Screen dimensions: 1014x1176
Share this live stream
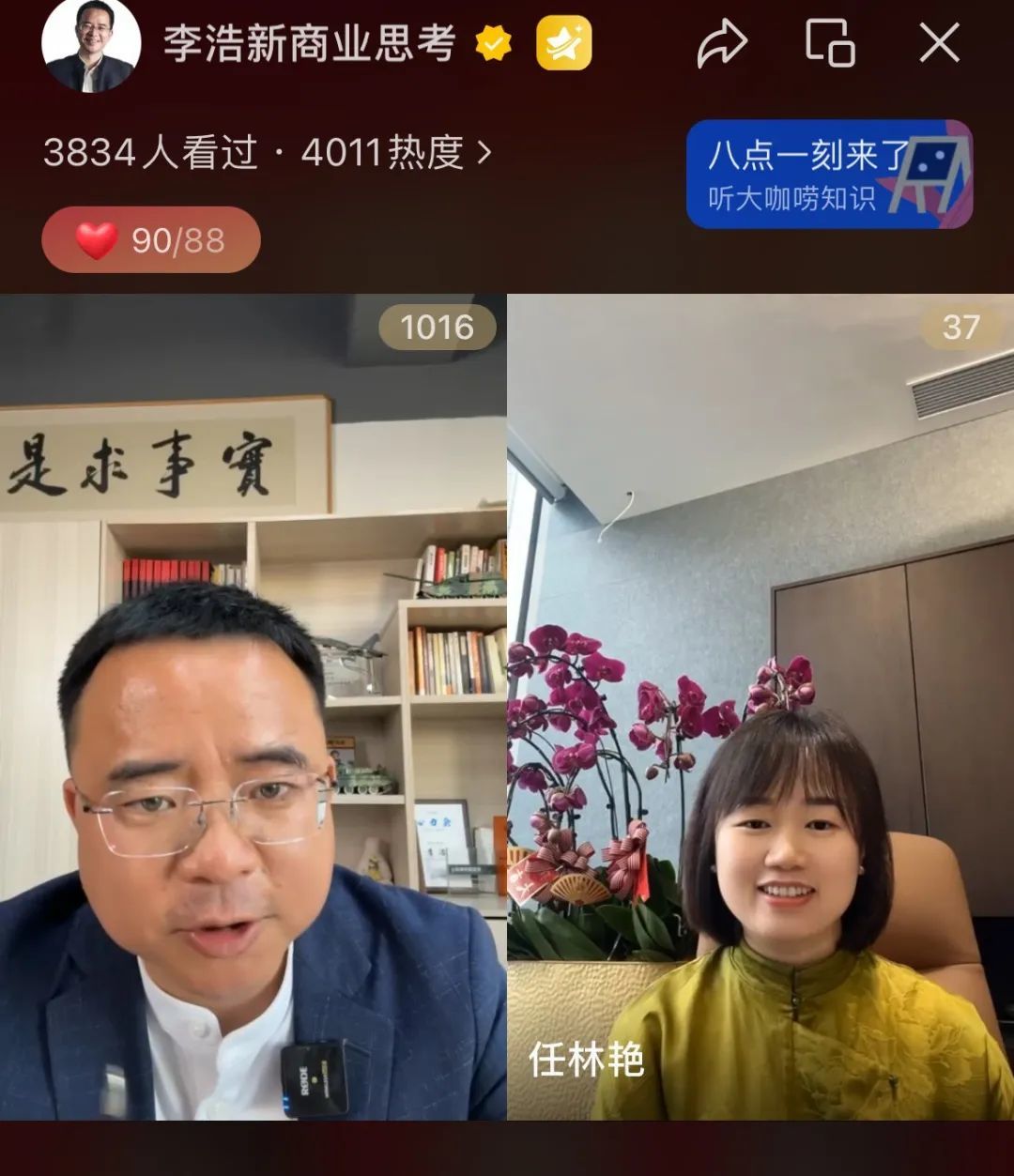(x=721, y=43)
